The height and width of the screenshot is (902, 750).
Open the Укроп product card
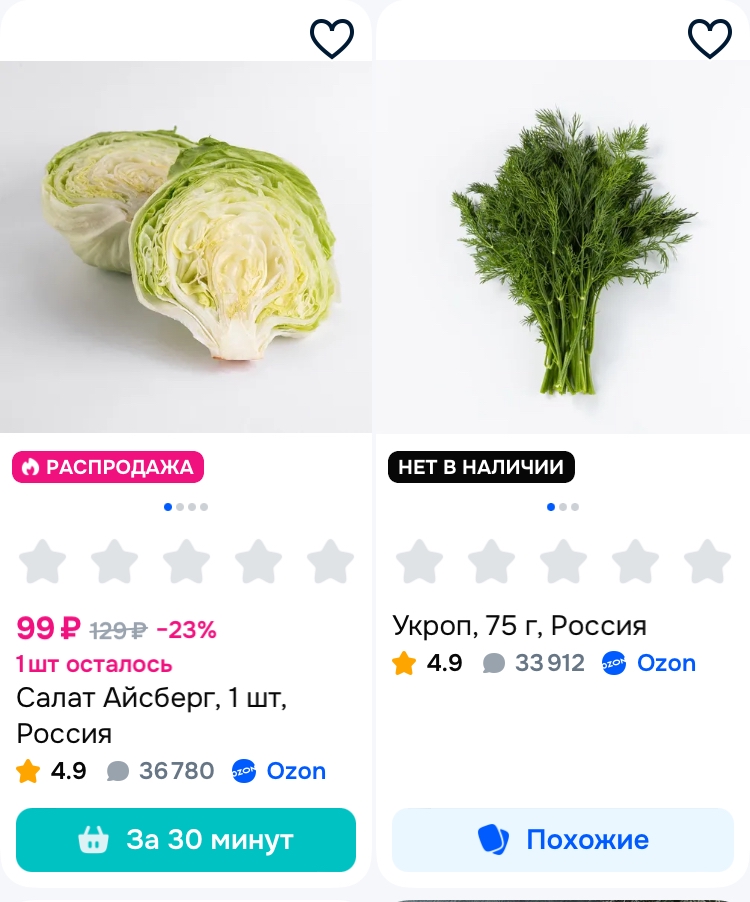519,626
